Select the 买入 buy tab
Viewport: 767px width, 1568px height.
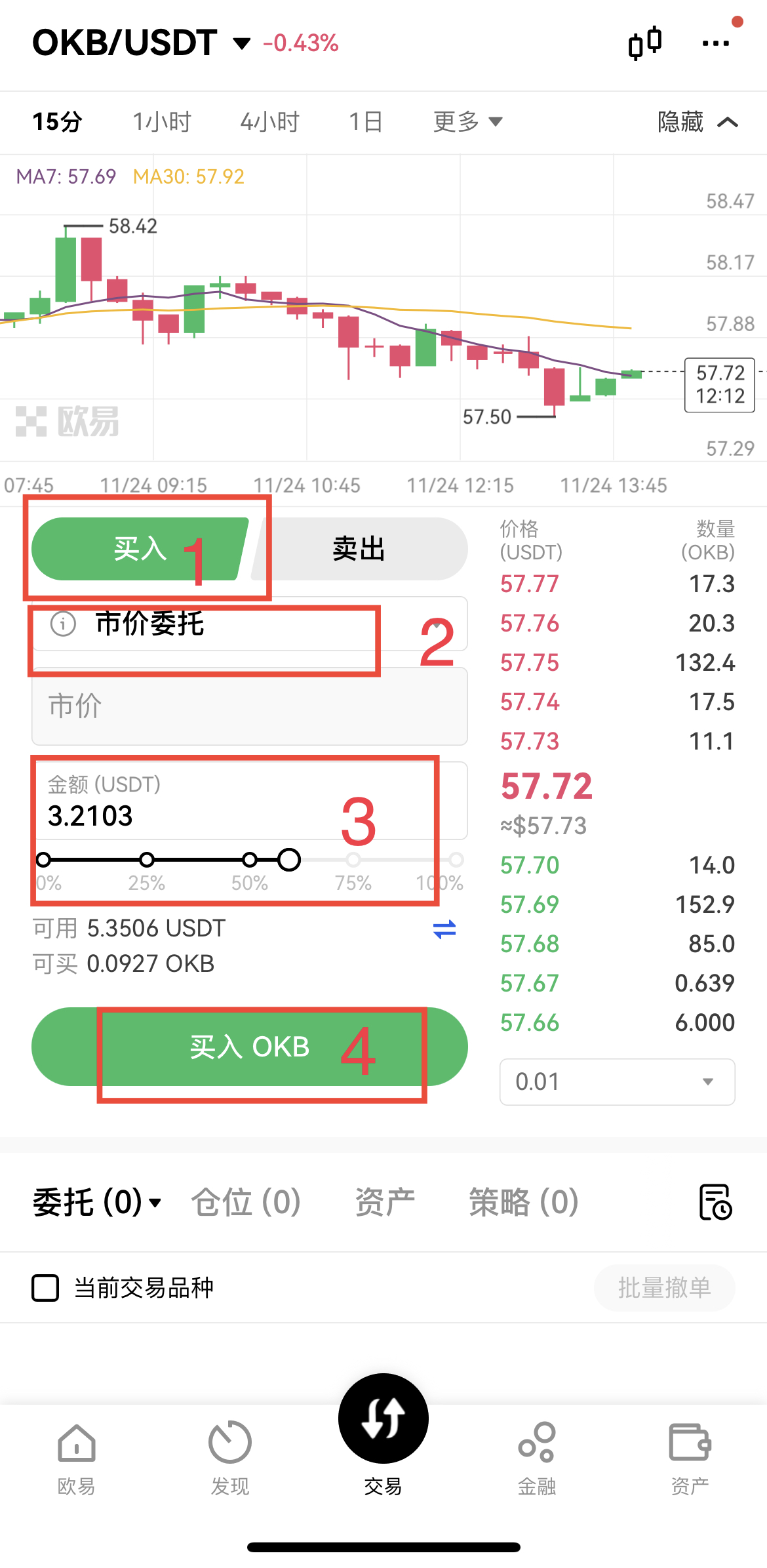tap(139, 549)
